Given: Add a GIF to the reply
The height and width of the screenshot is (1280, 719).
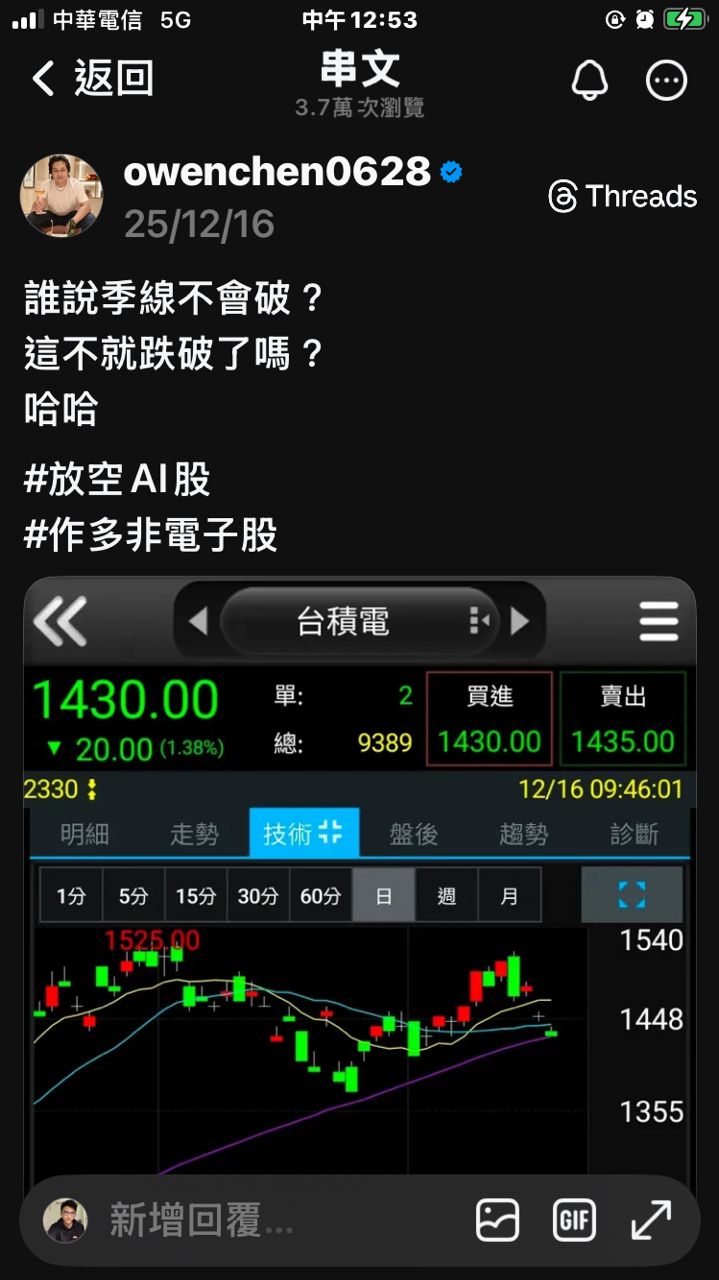Looking at the screenshot, I should point(574,1220).
